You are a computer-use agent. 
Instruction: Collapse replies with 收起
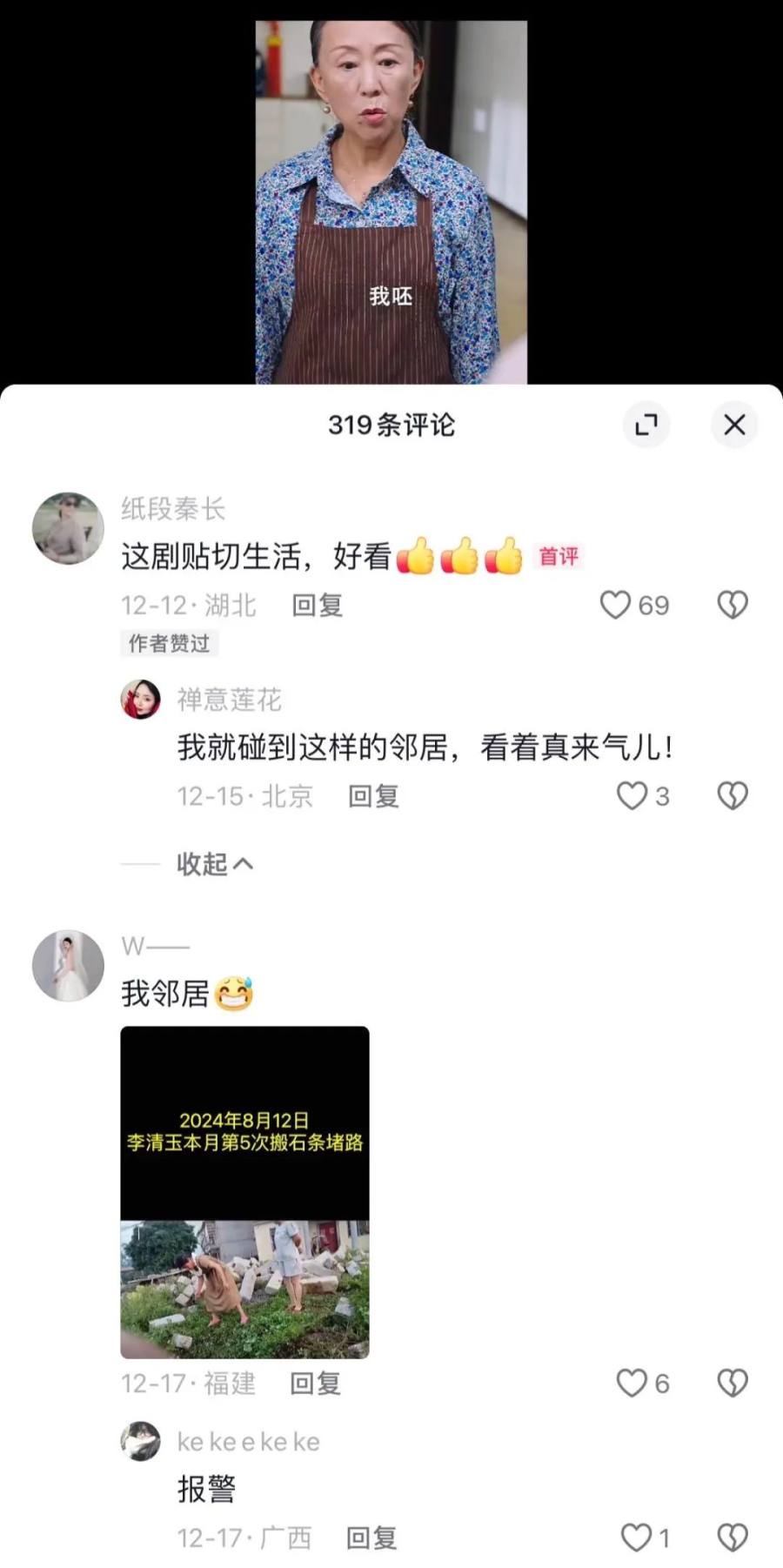click(214, 864)
